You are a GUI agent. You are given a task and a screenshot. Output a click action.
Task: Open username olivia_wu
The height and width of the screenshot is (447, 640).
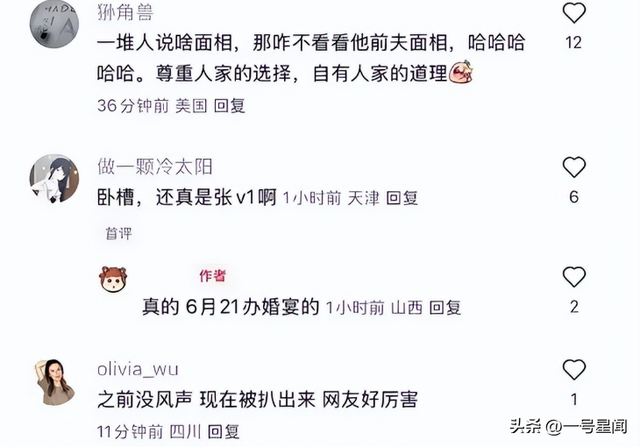tap(138, 367)
